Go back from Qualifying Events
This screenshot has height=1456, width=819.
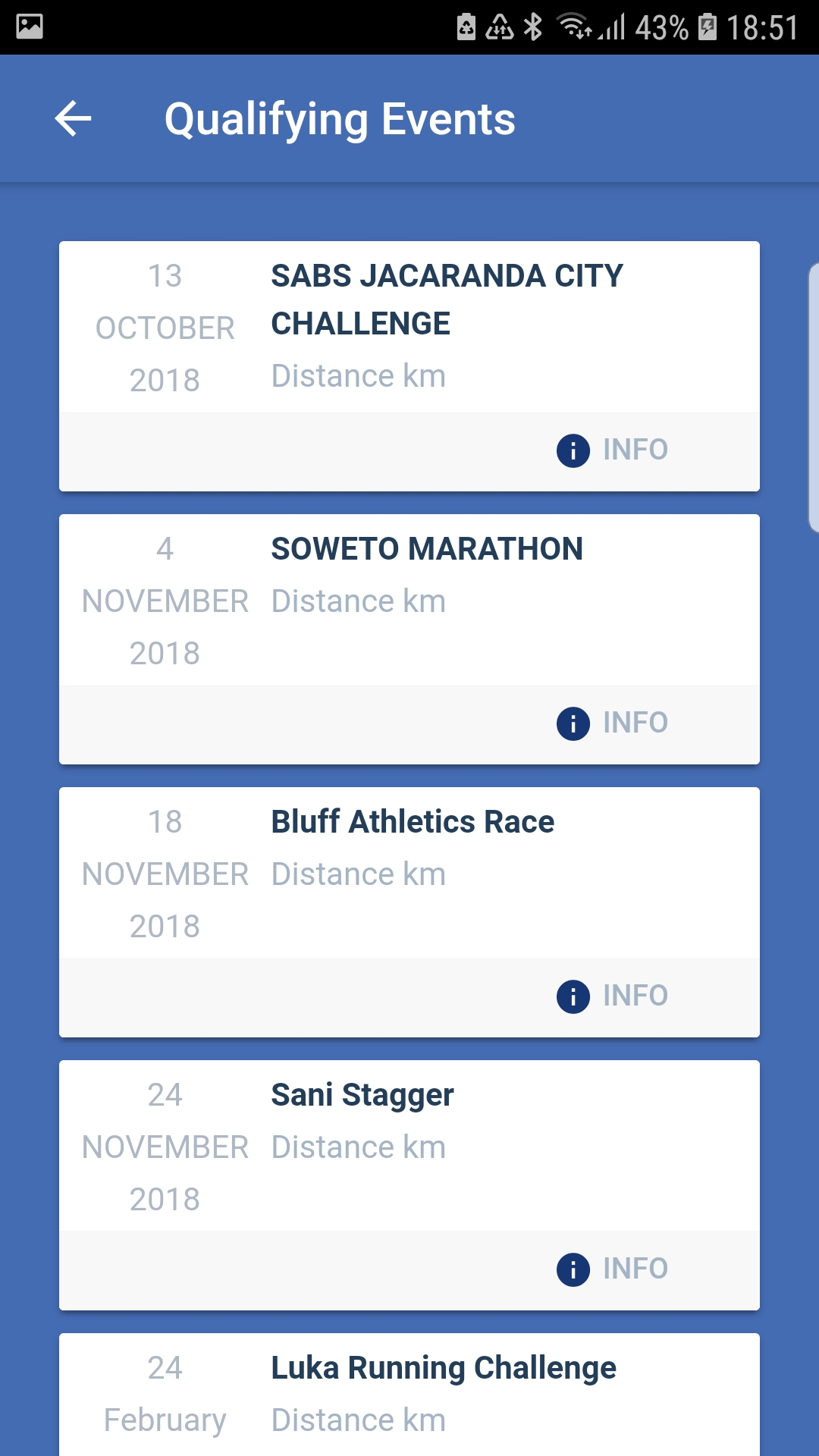73,119
